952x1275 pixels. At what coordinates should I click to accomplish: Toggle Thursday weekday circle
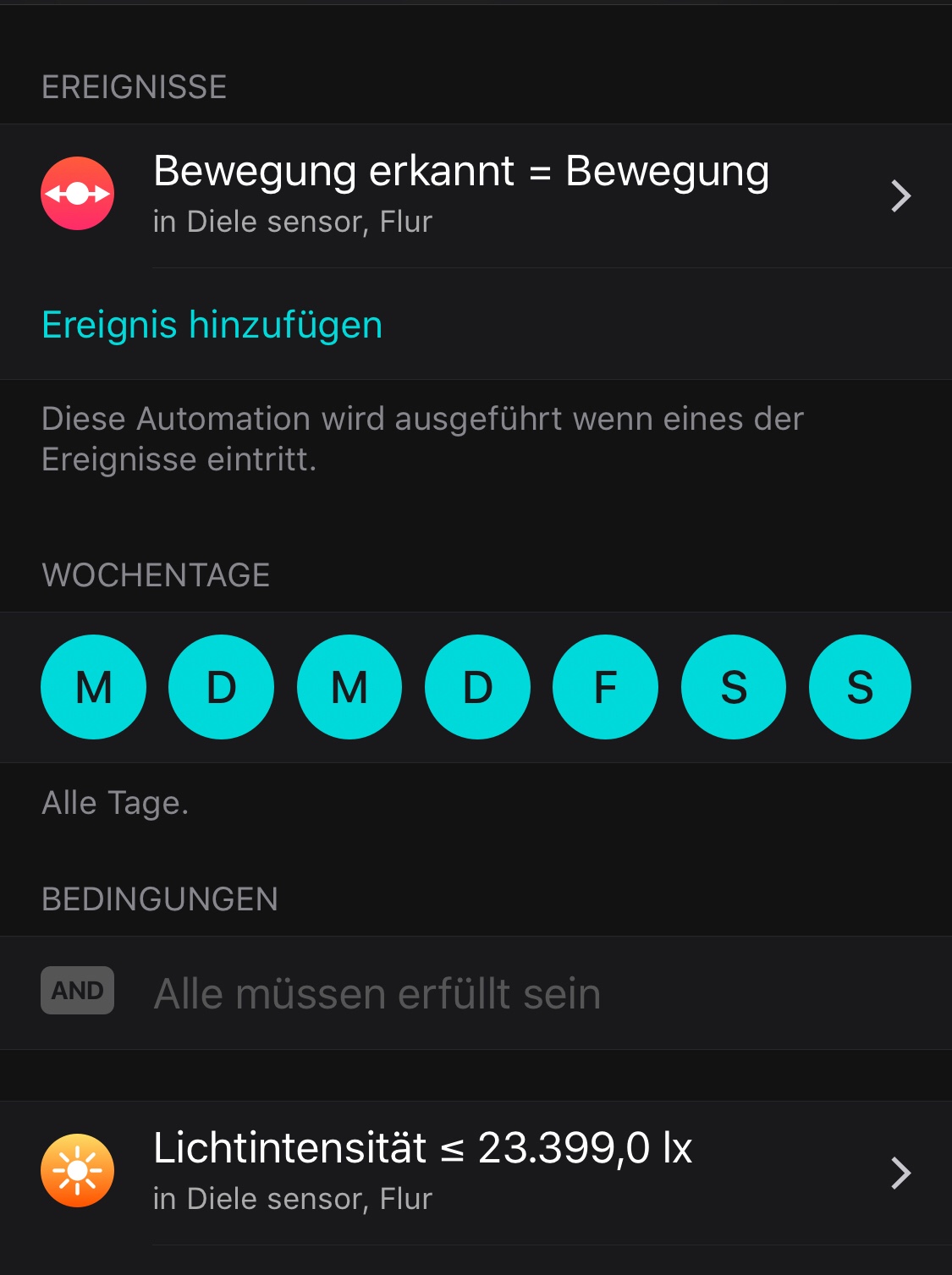click(x=477, y=687)
